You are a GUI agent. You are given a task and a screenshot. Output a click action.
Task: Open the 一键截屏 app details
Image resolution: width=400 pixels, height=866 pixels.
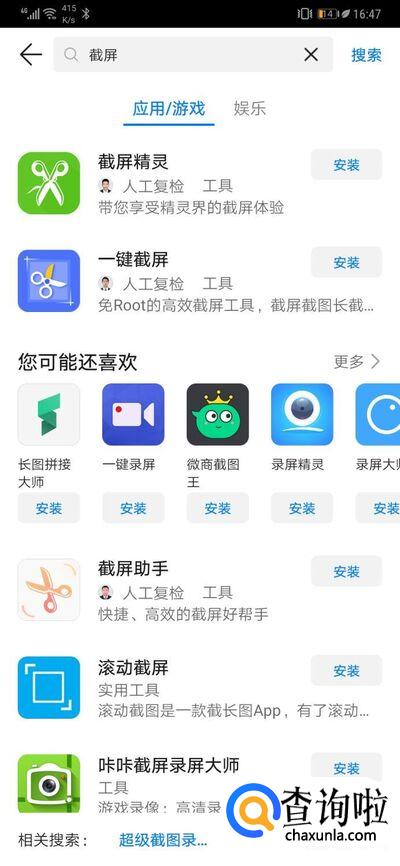click(200, 281)
